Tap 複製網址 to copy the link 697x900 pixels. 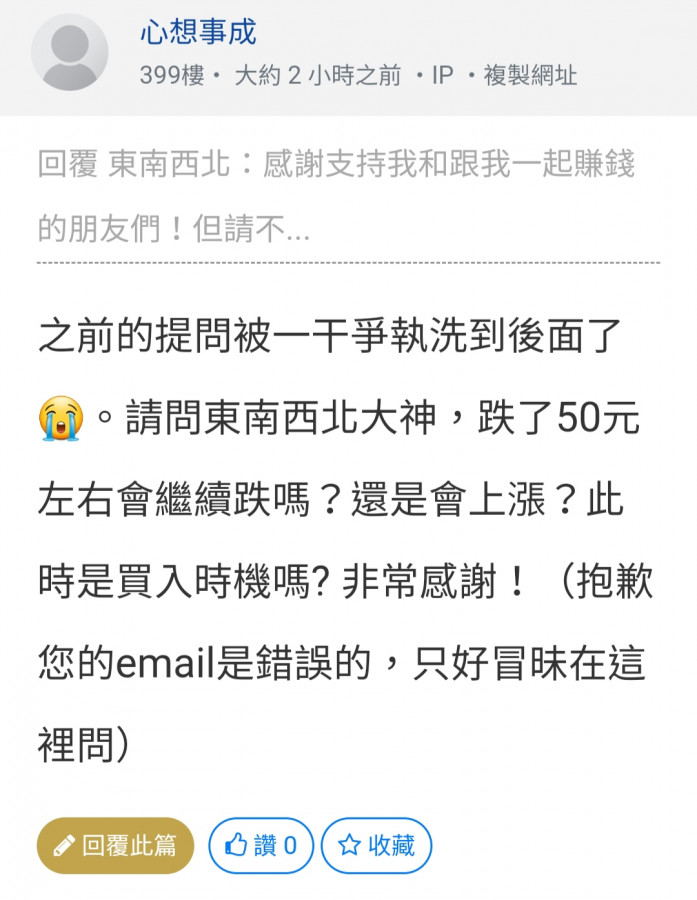coord(530,75)
